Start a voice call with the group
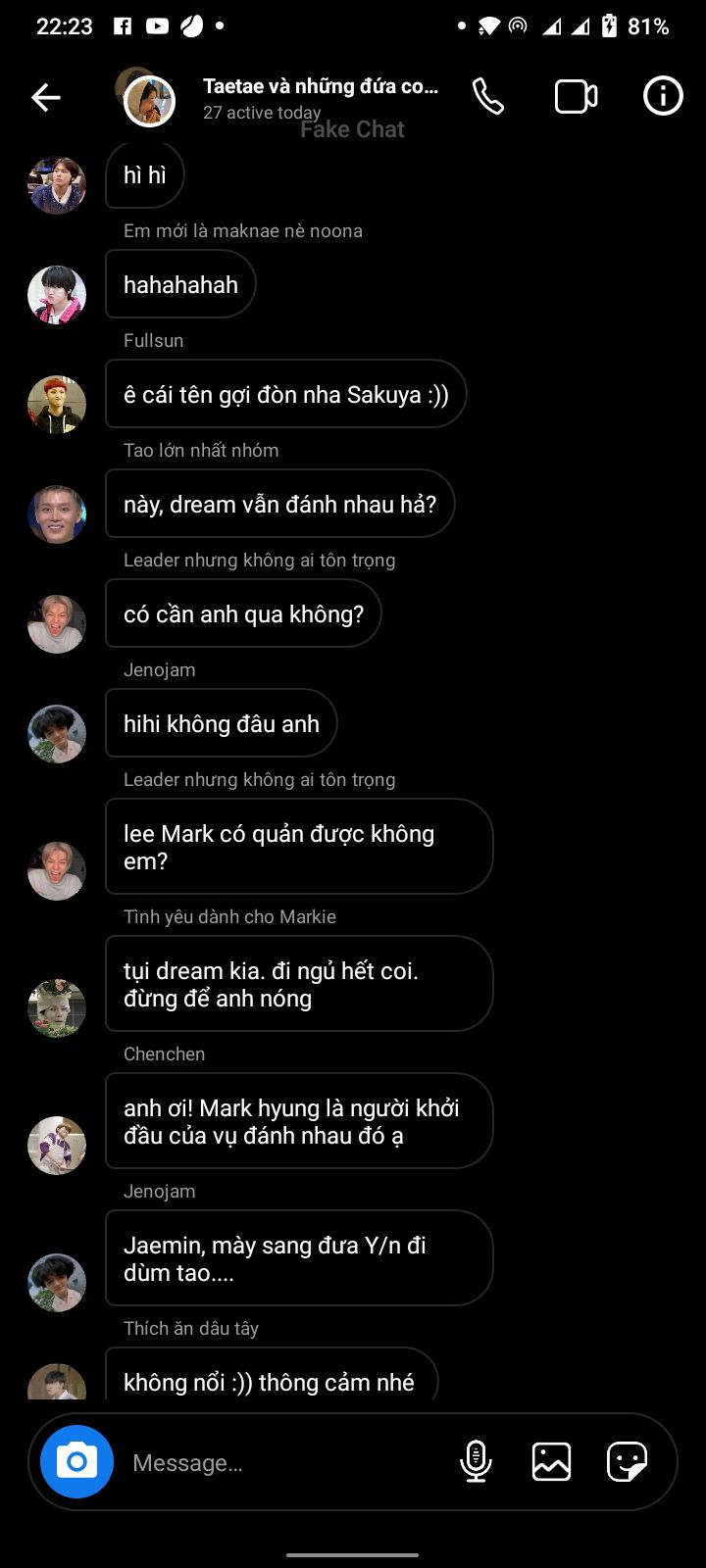The width and height of the screenshot is (706, 1568). point(487,97)
